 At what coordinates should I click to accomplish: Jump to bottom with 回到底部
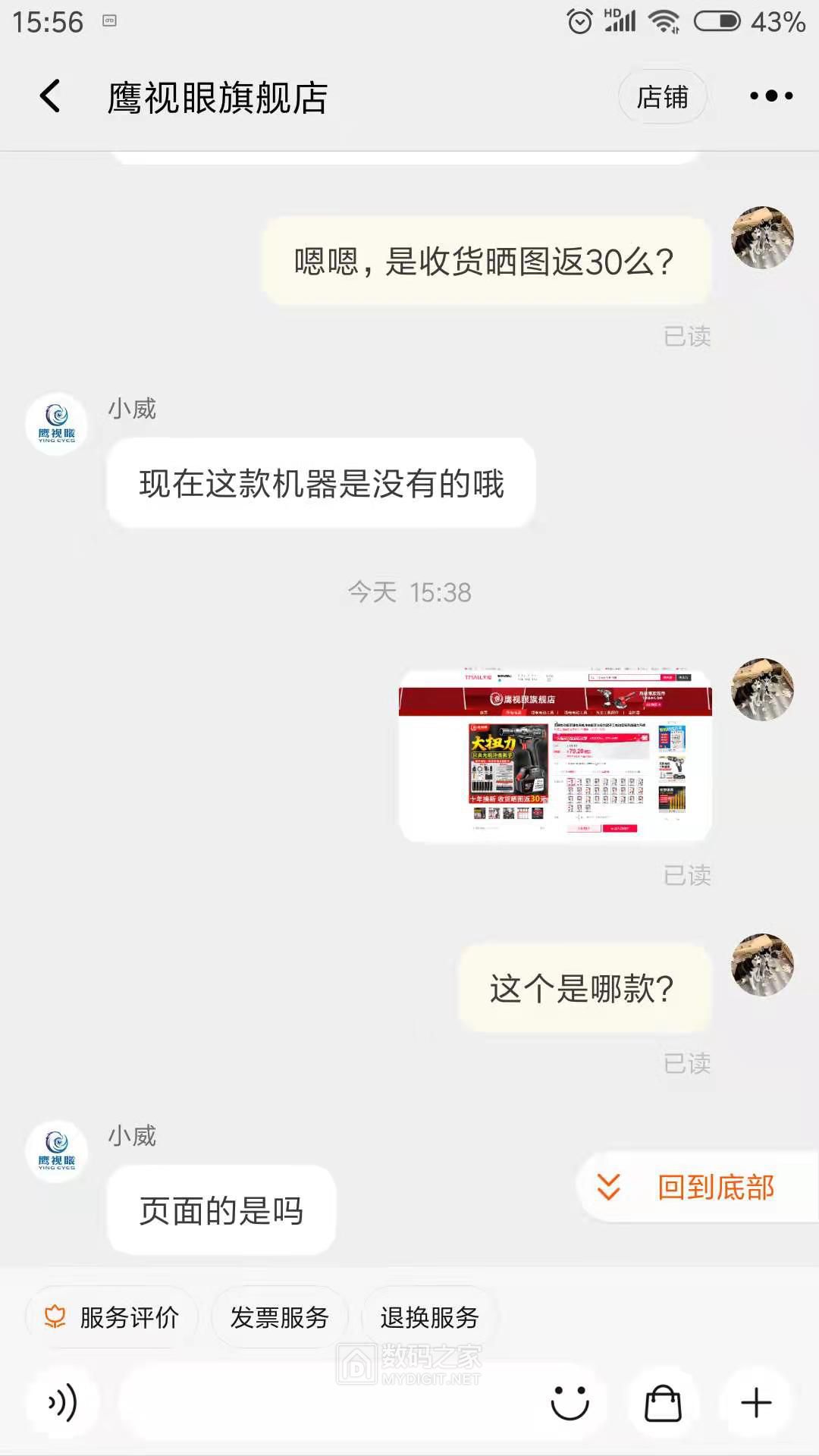[698, 1187]
